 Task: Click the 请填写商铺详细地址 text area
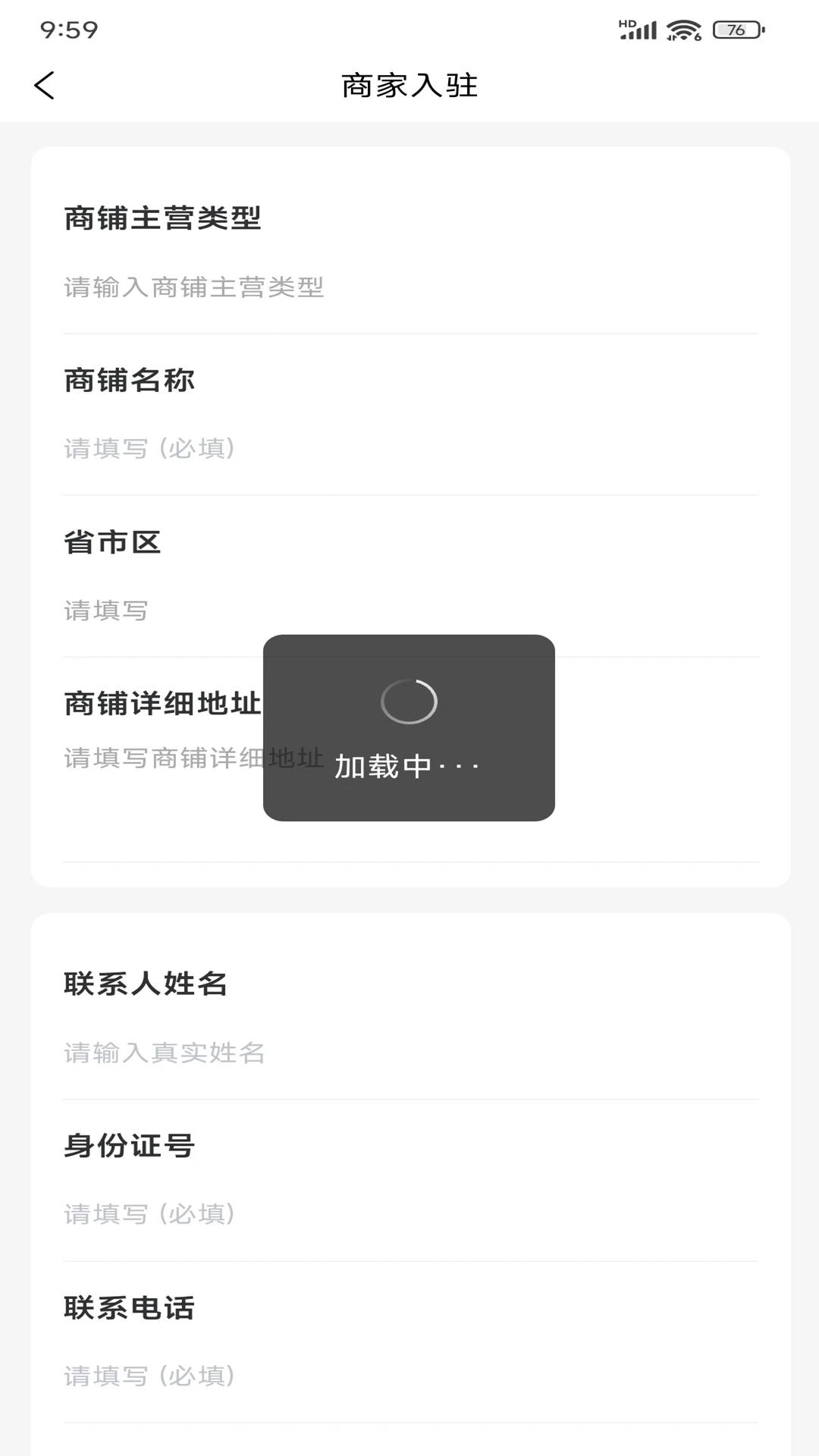409,755
